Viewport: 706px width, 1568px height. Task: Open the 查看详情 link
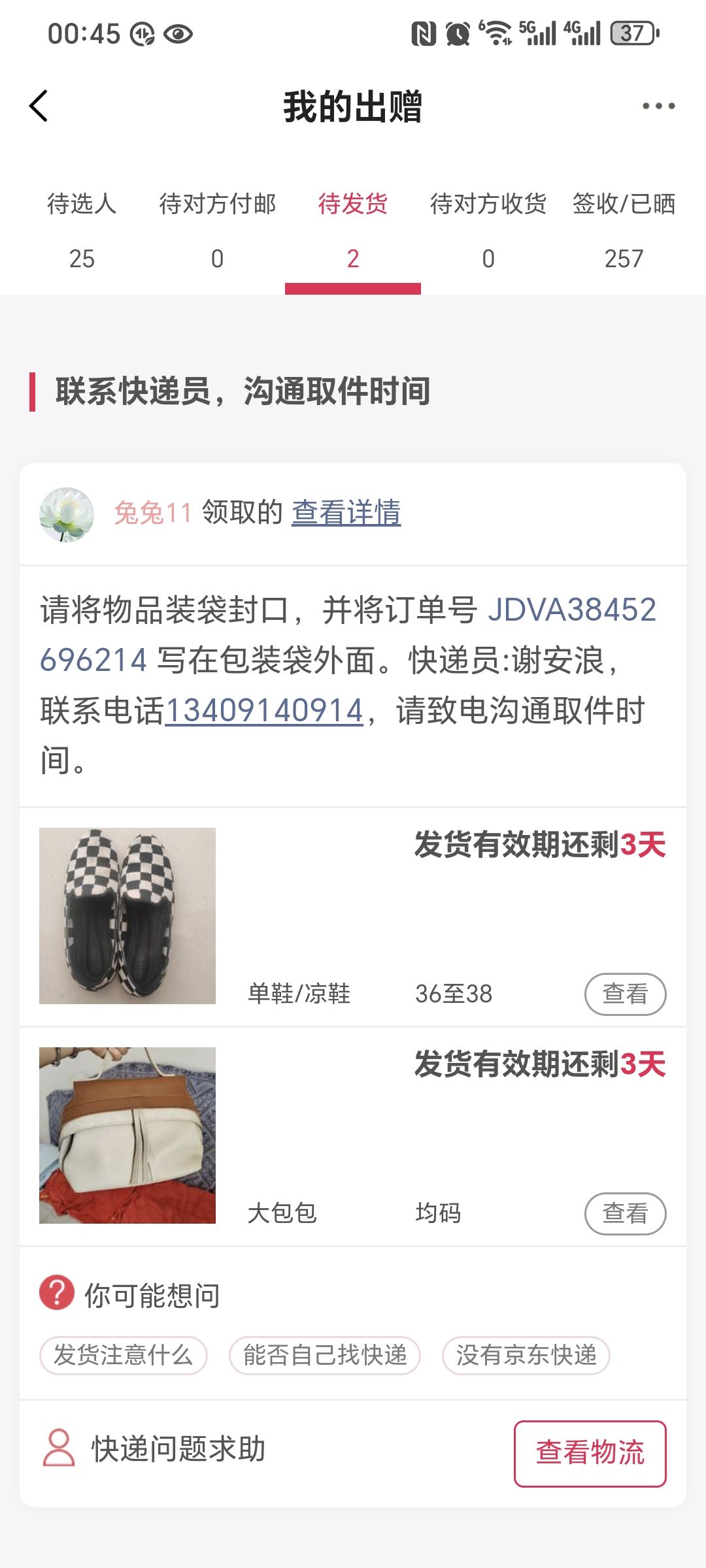pyautogui.click(x=346, y=512)
